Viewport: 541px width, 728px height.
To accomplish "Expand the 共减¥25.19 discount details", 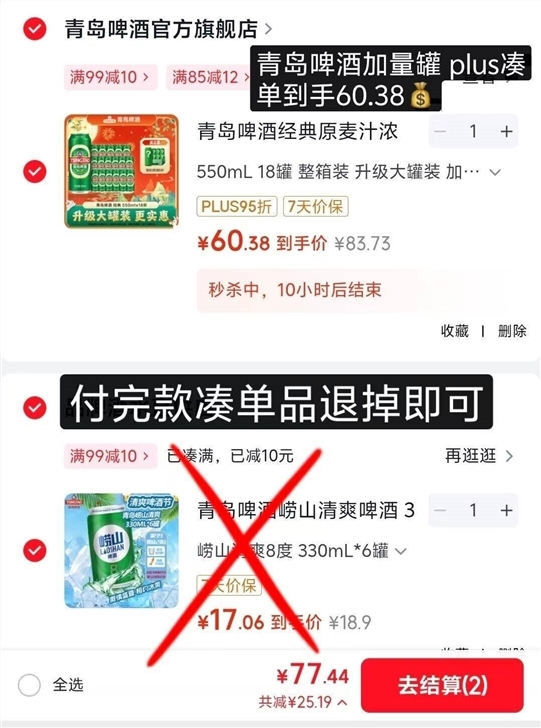I will coord(303,702).
